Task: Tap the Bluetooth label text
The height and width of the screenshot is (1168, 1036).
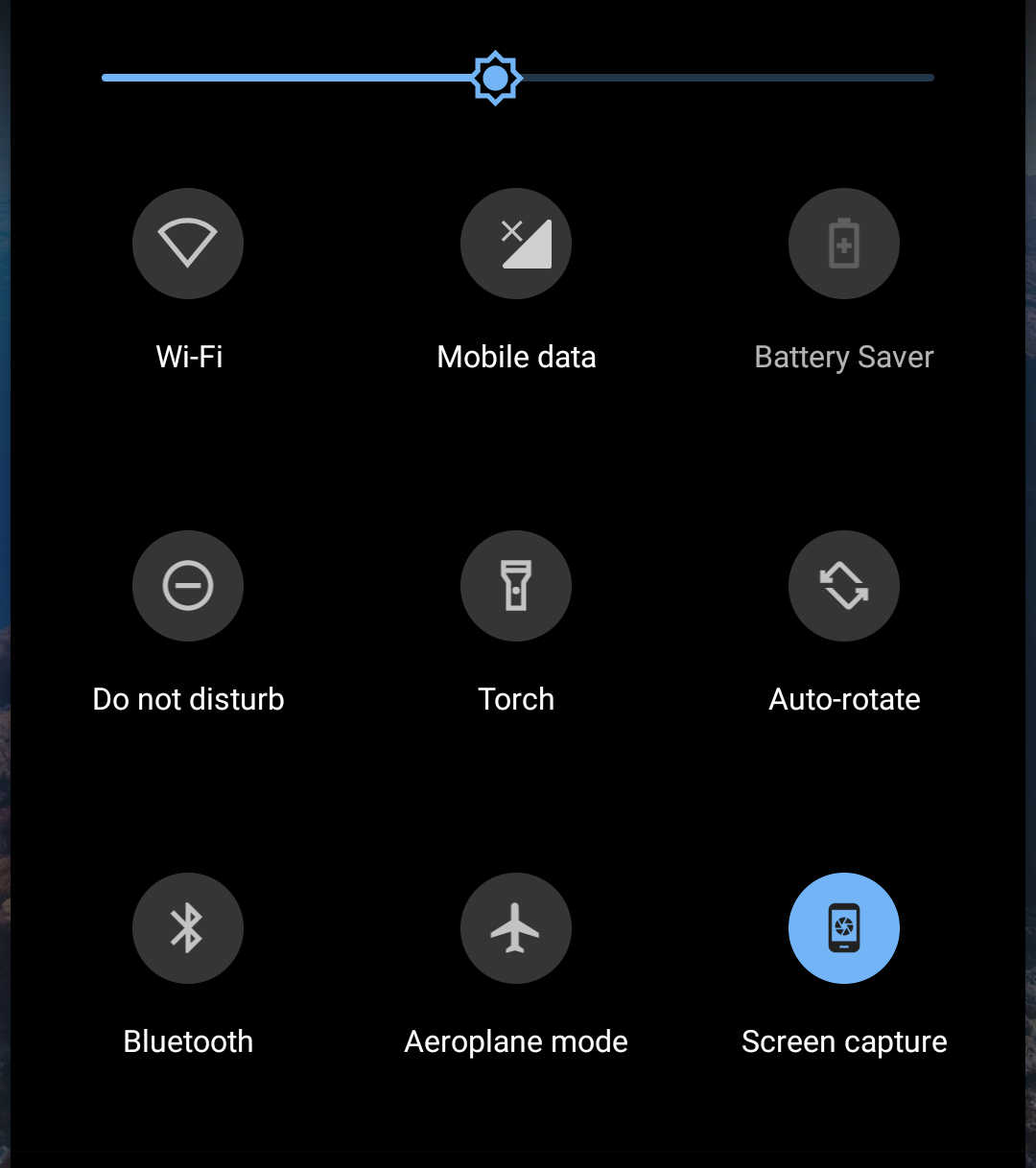Action: [188, 1041]
